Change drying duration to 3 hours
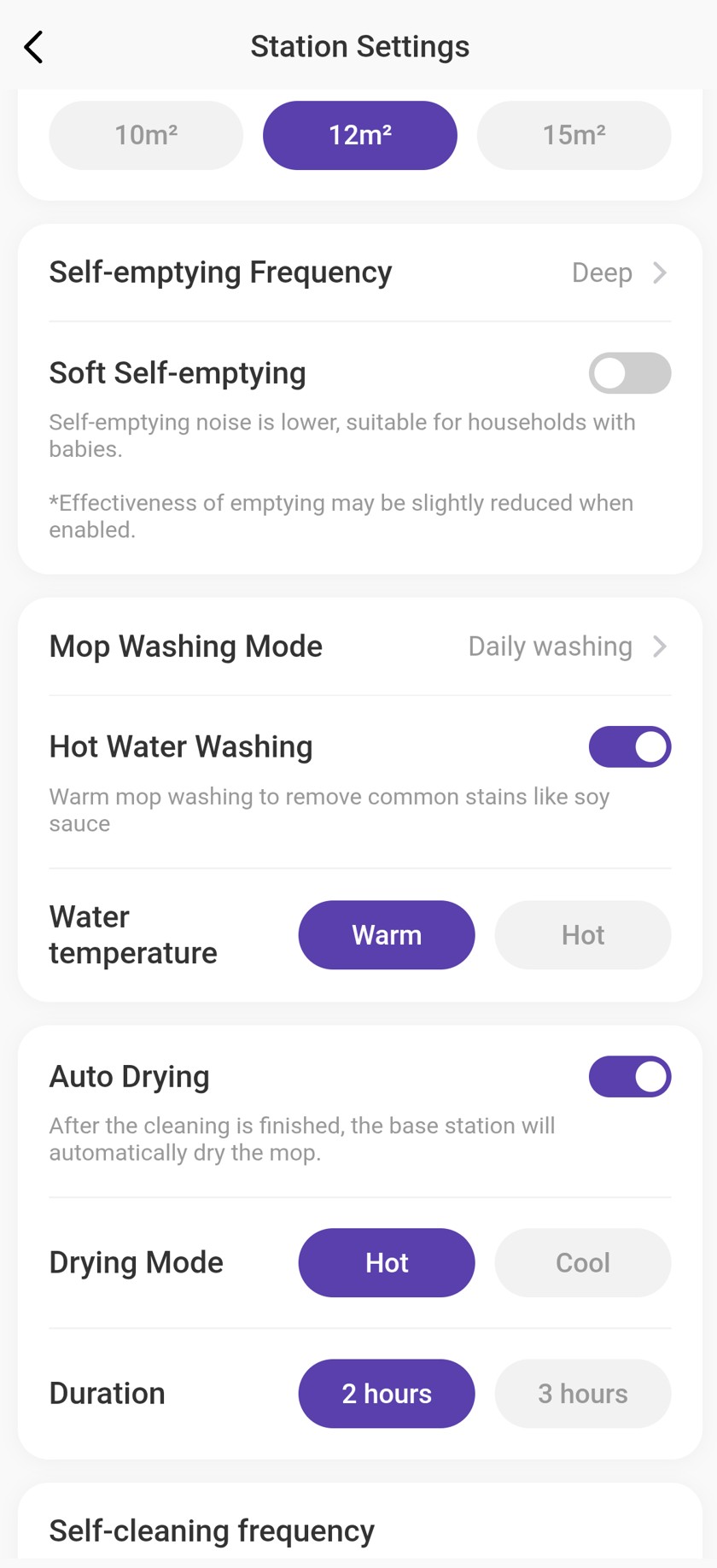Viewport: 717px width, 1568px height. 582,1394
